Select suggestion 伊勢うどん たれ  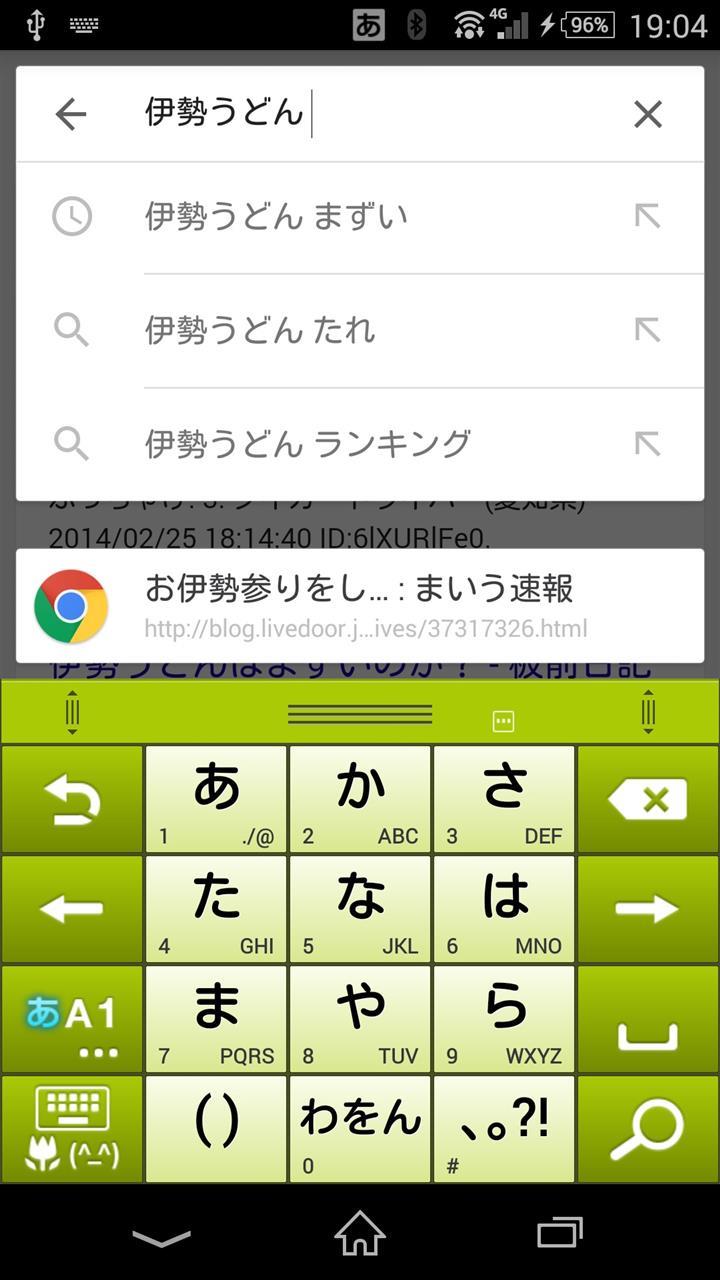(x=360, y=331)
